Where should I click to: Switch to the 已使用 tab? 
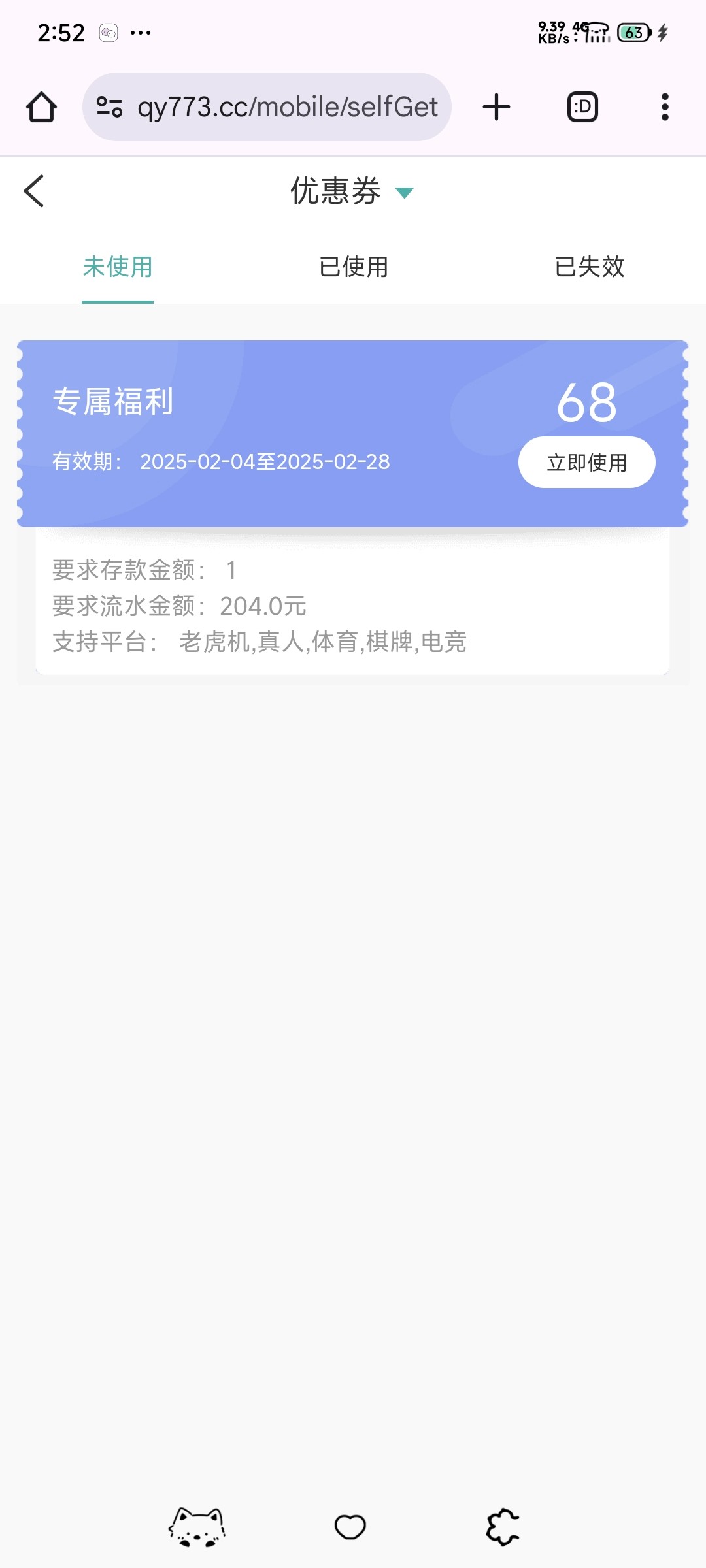[x=354, y=267]
